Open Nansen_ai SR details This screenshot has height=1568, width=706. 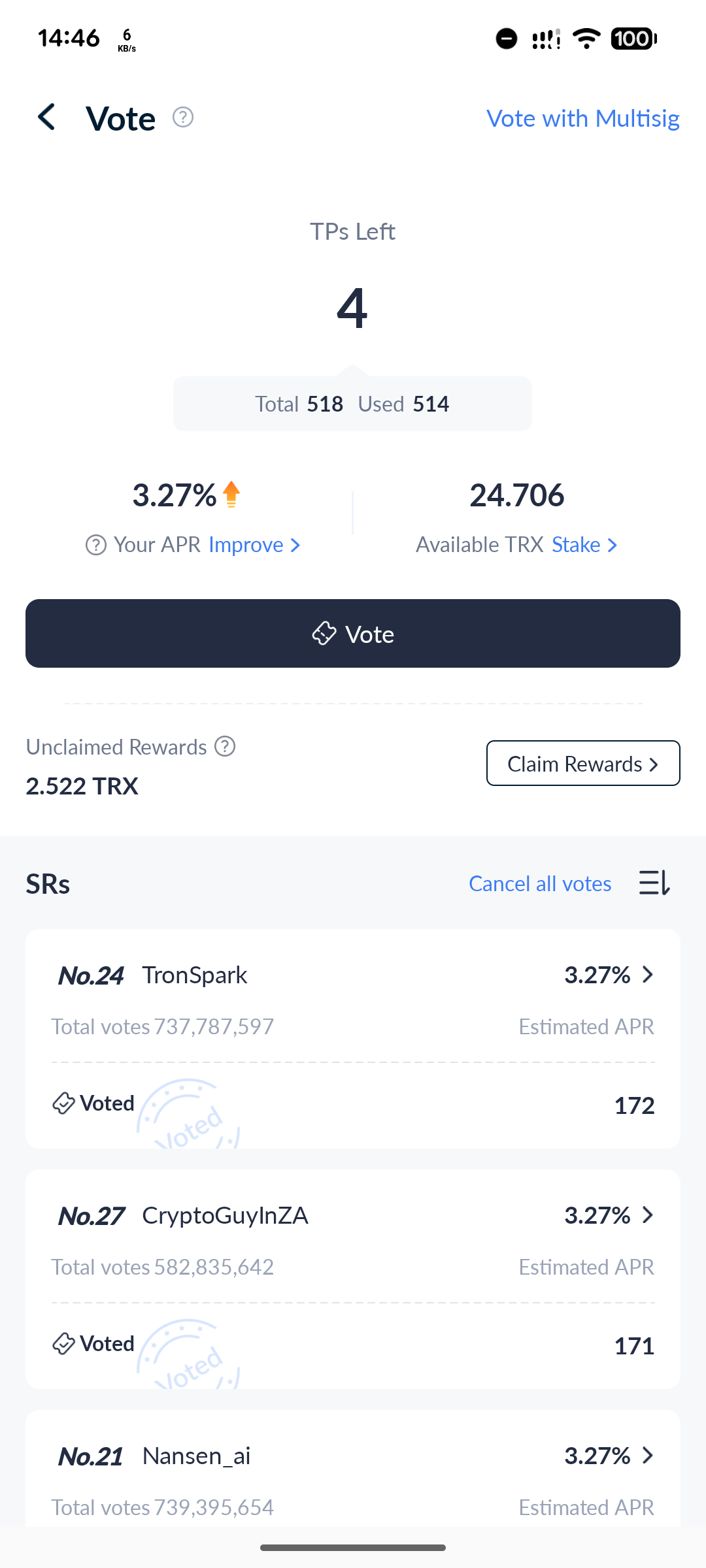[353, 1478]
